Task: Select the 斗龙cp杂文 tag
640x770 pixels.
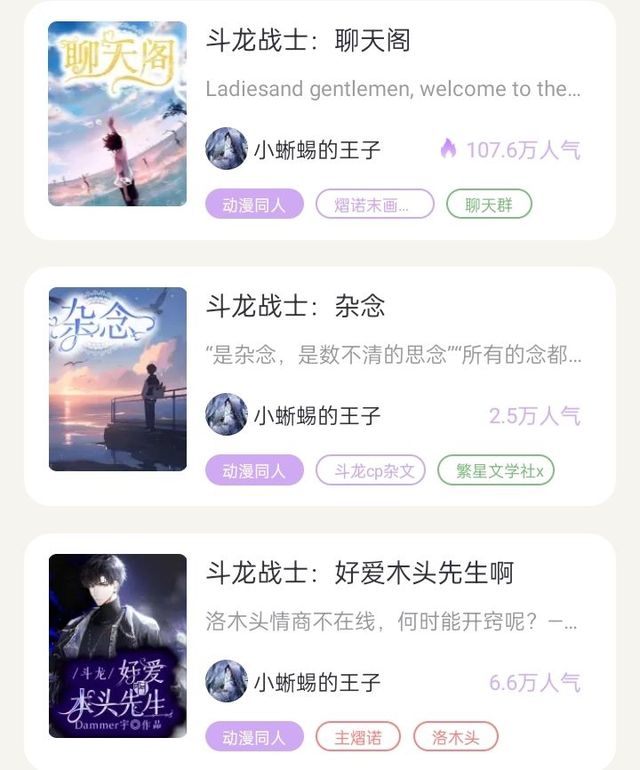Action: pos(371,470)
